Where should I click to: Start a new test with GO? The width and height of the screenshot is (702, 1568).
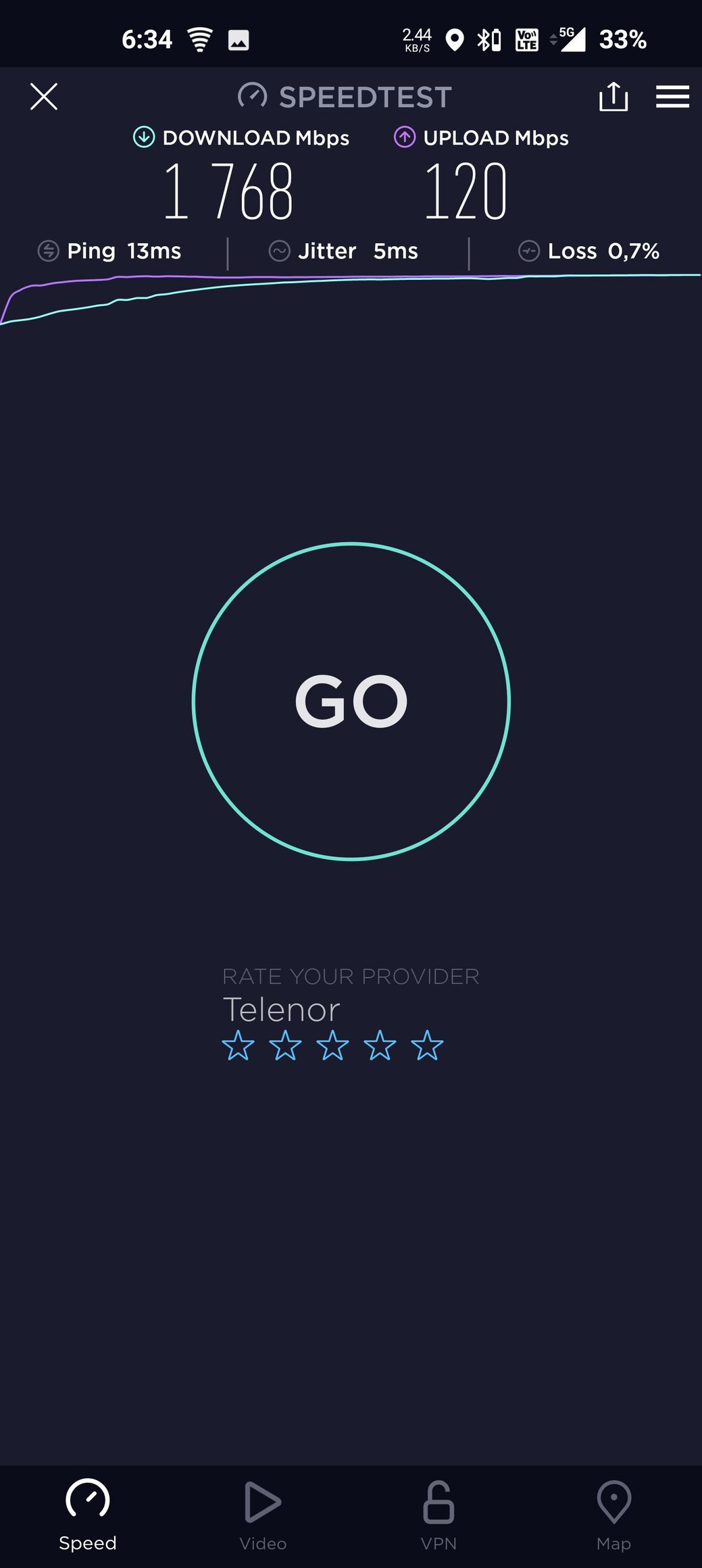(351, 701)
